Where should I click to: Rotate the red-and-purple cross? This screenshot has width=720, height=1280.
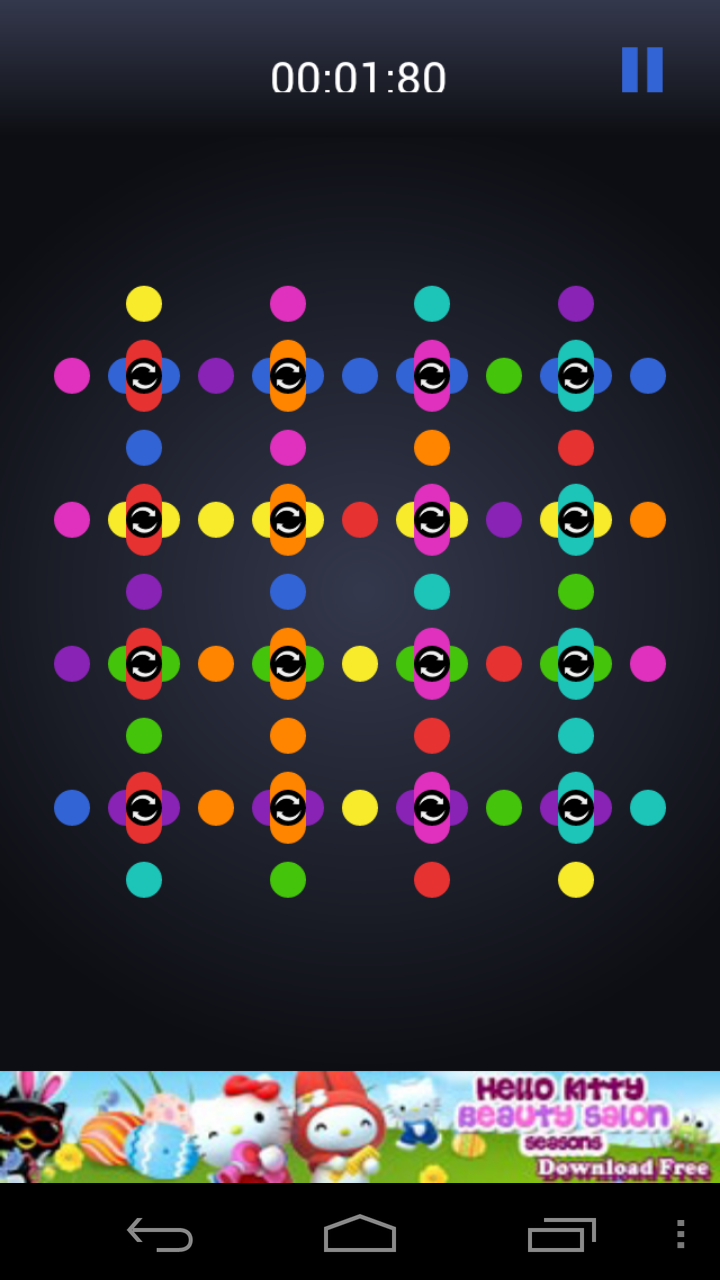[144, 808]
